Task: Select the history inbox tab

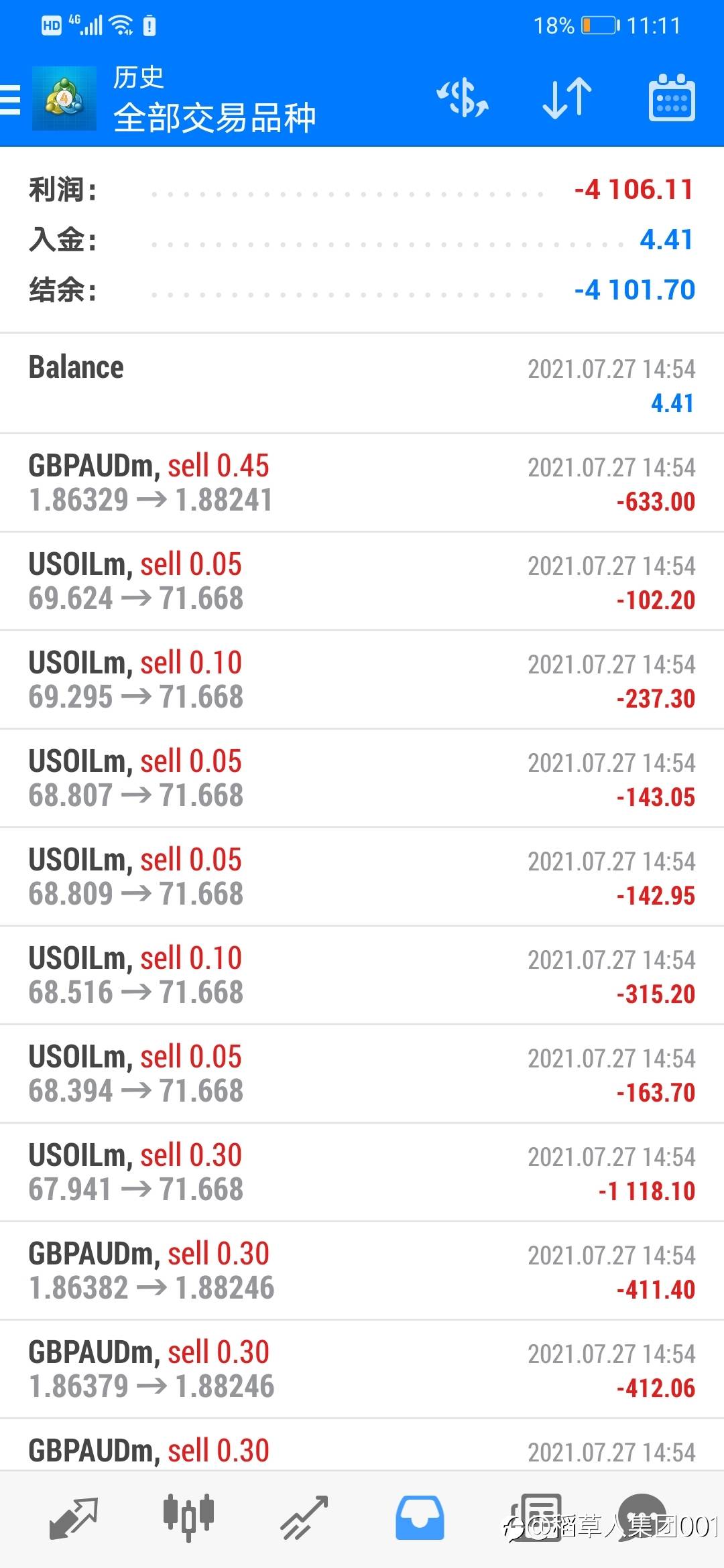Action: click(x=420, y=1517)
